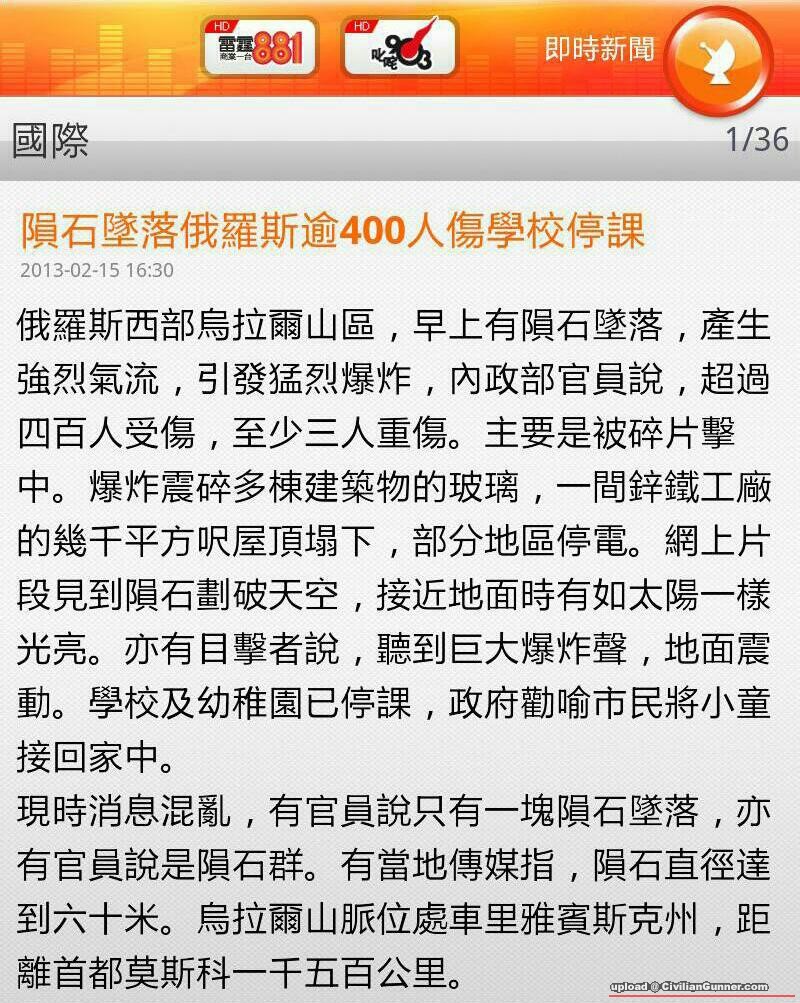Open the 雷霆881 radio channel
The height and width of the screenshot is (1003, 800).
click(259, 47)
